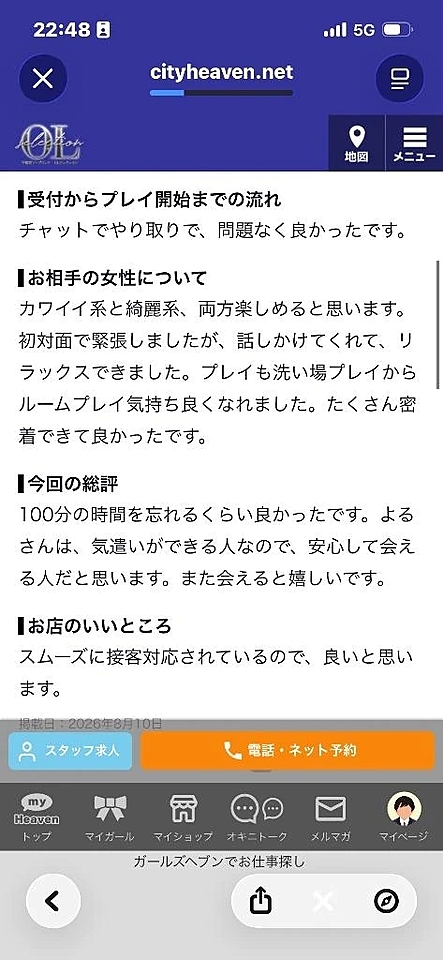Switch to the マイショップ tab
This screenshot has height=960, width=443.
tap(184, 817)
